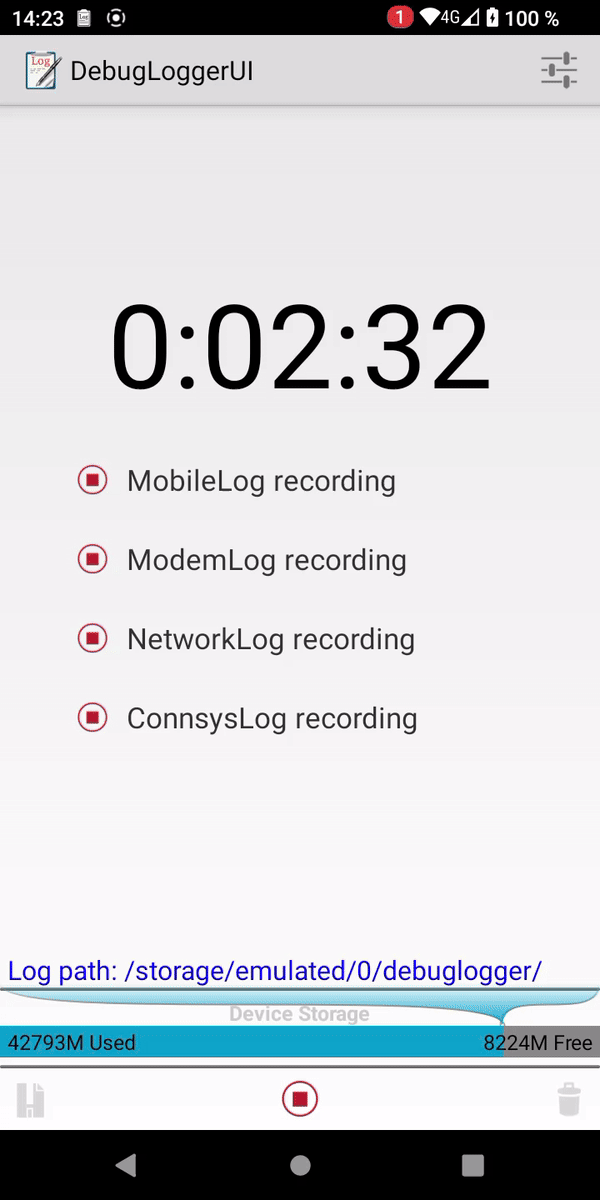Viewport: 600px width, 1200px height.
Task: Return to the home screen
Action: pos(300,1165)
